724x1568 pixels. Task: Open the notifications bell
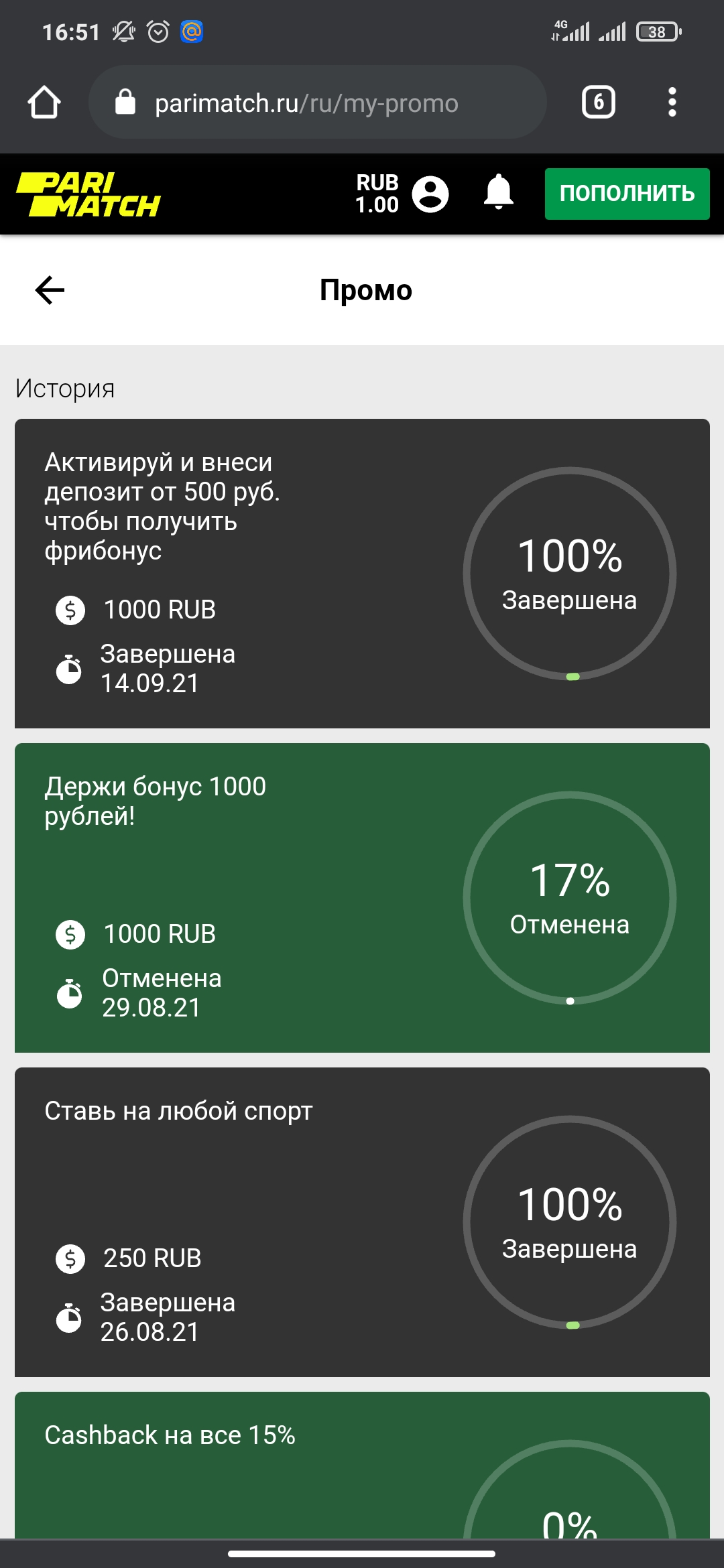click(498, 192)
